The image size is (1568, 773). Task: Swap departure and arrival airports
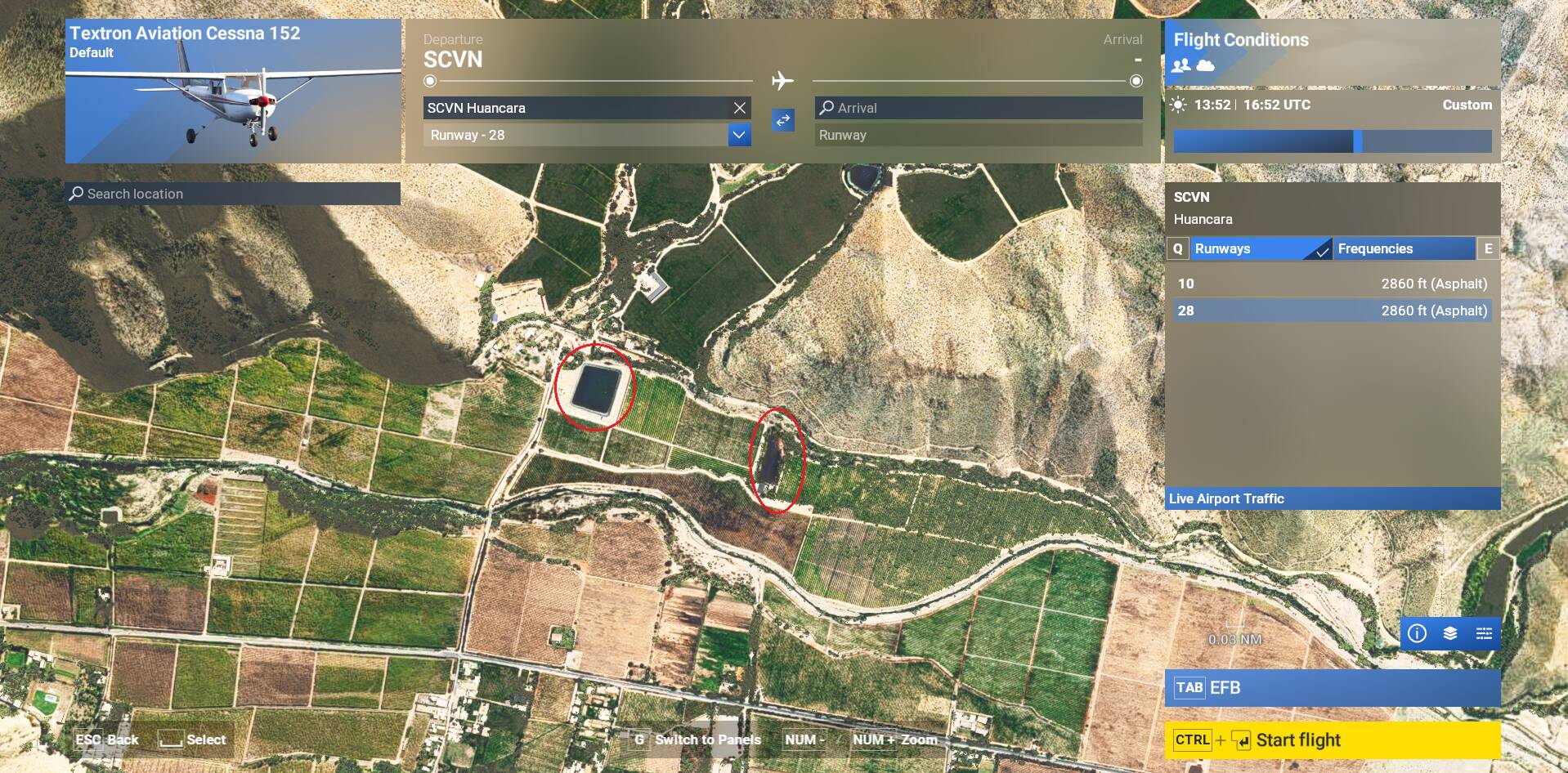point(782,120)
